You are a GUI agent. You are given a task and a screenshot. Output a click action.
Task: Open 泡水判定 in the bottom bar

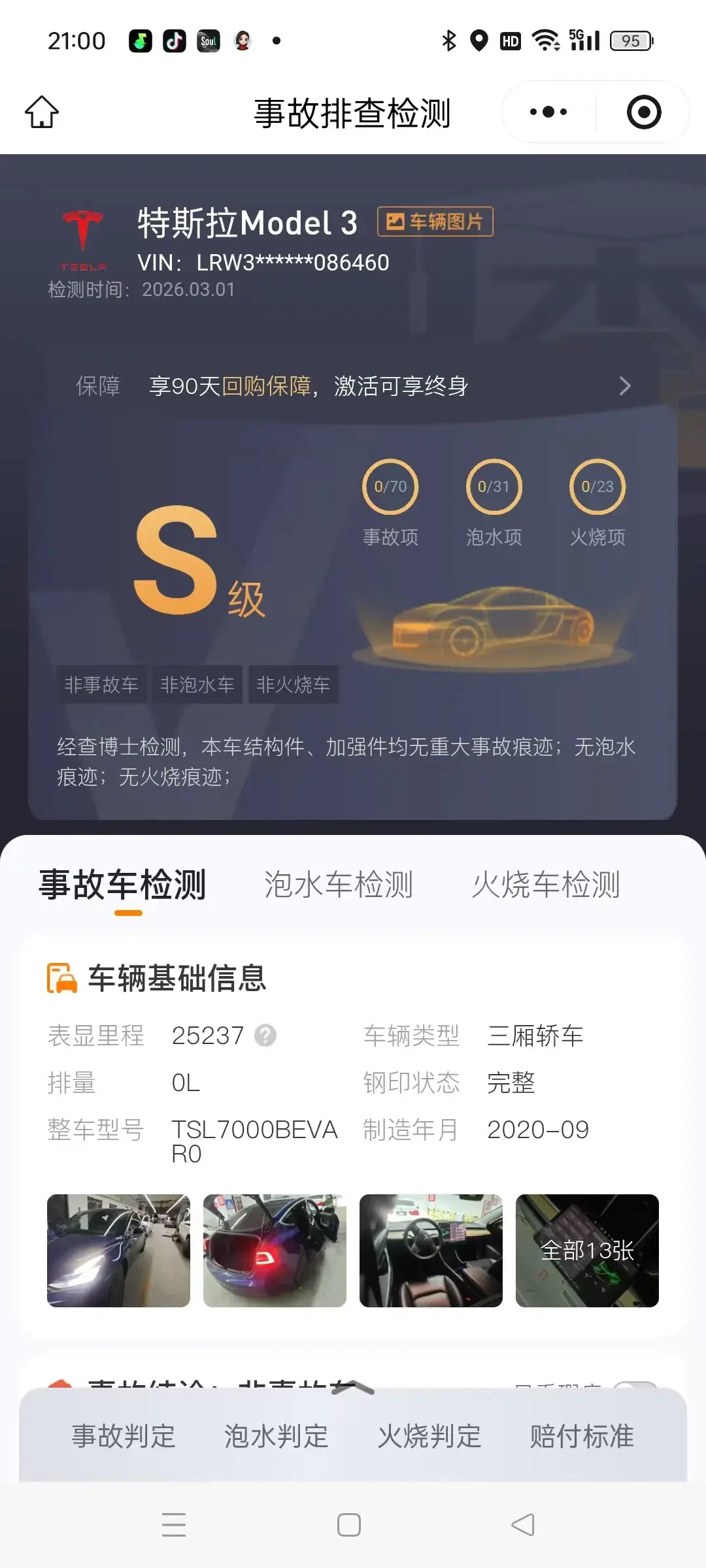(x=276, y=1436)
